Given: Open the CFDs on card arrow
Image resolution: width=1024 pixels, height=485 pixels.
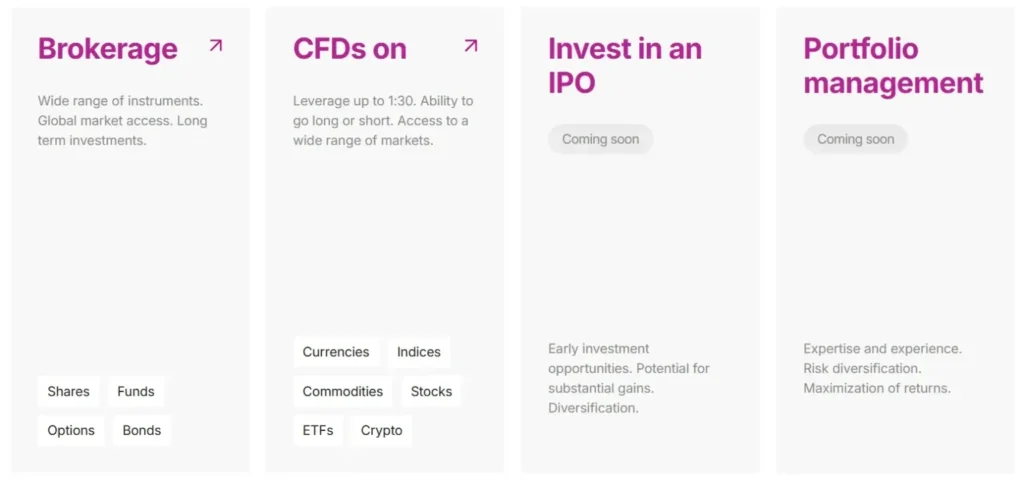Looking at the screenshot, I should (471, 46).
